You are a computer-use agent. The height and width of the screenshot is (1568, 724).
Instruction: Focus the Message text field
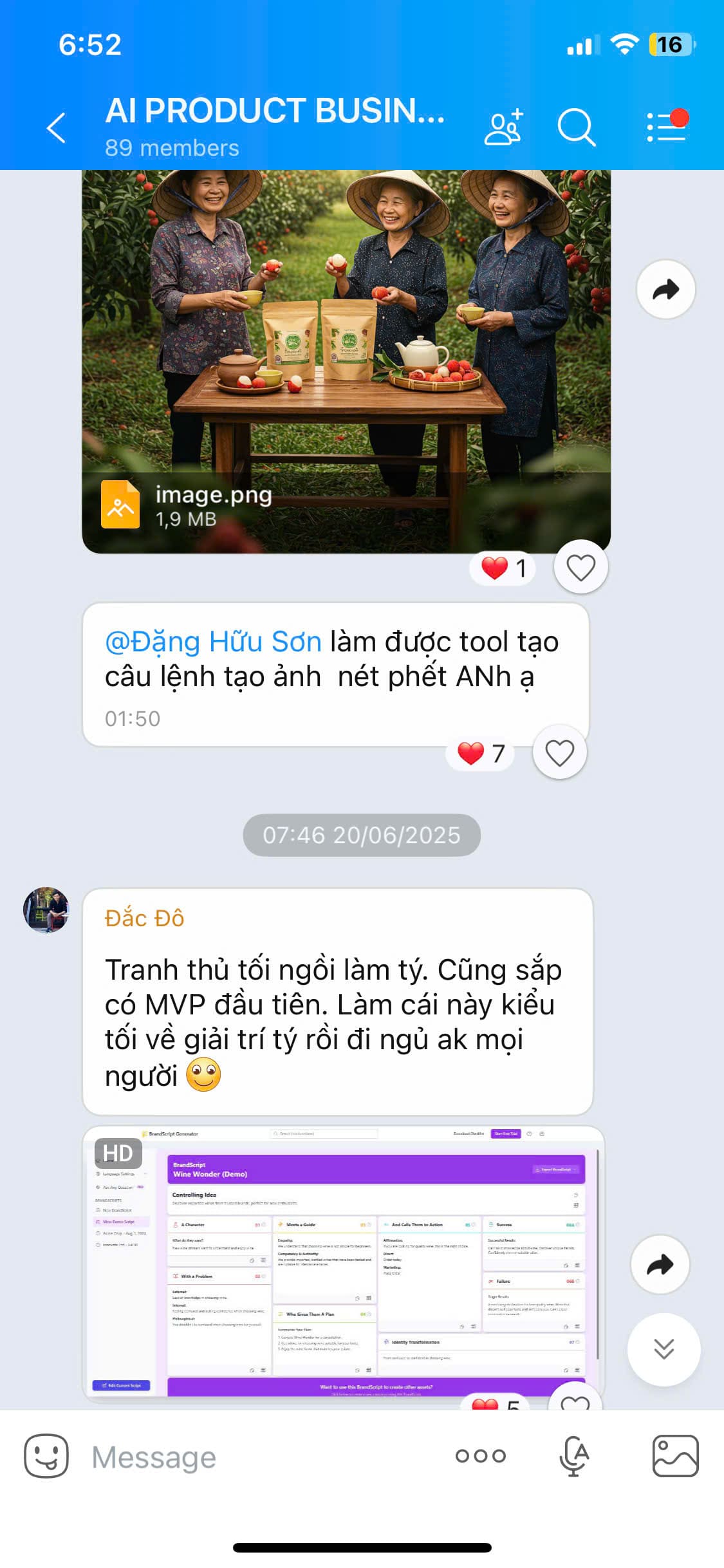pos(257,1457)
